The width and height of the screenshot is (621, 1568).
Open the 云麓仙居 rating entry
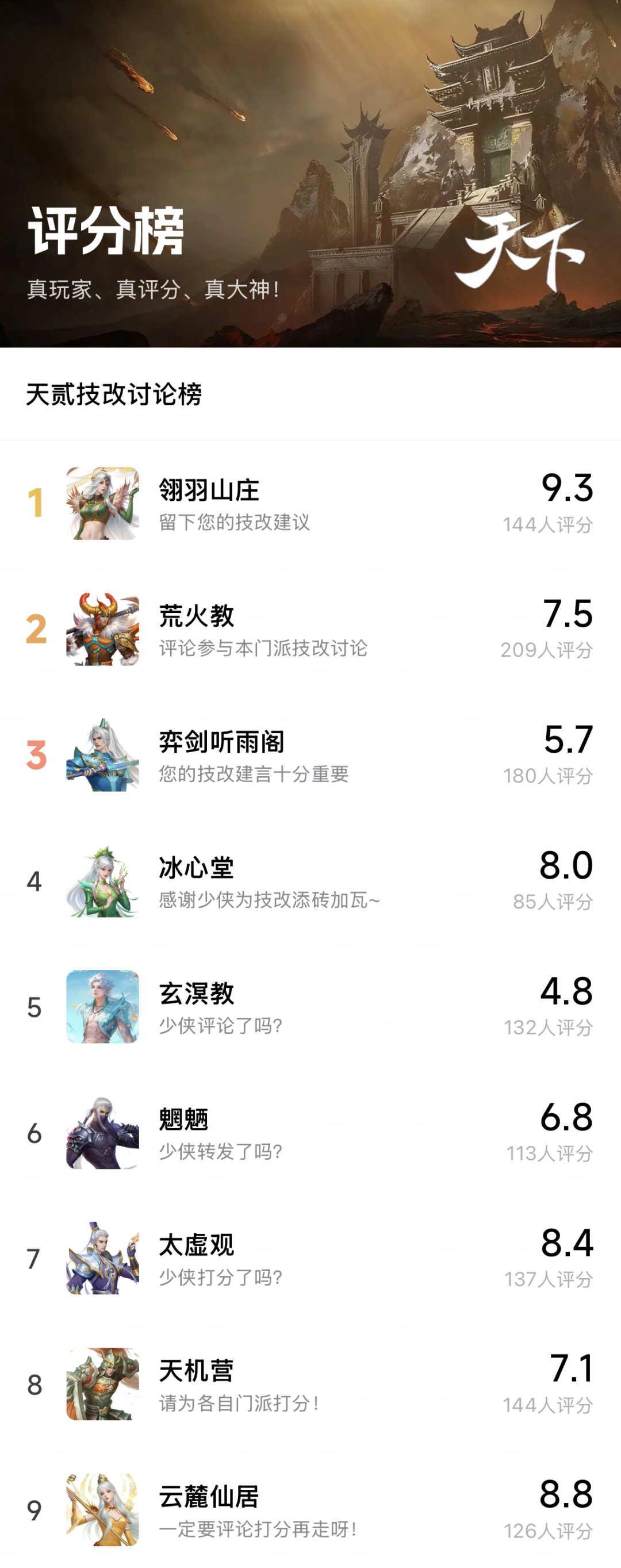[310, 1510]
